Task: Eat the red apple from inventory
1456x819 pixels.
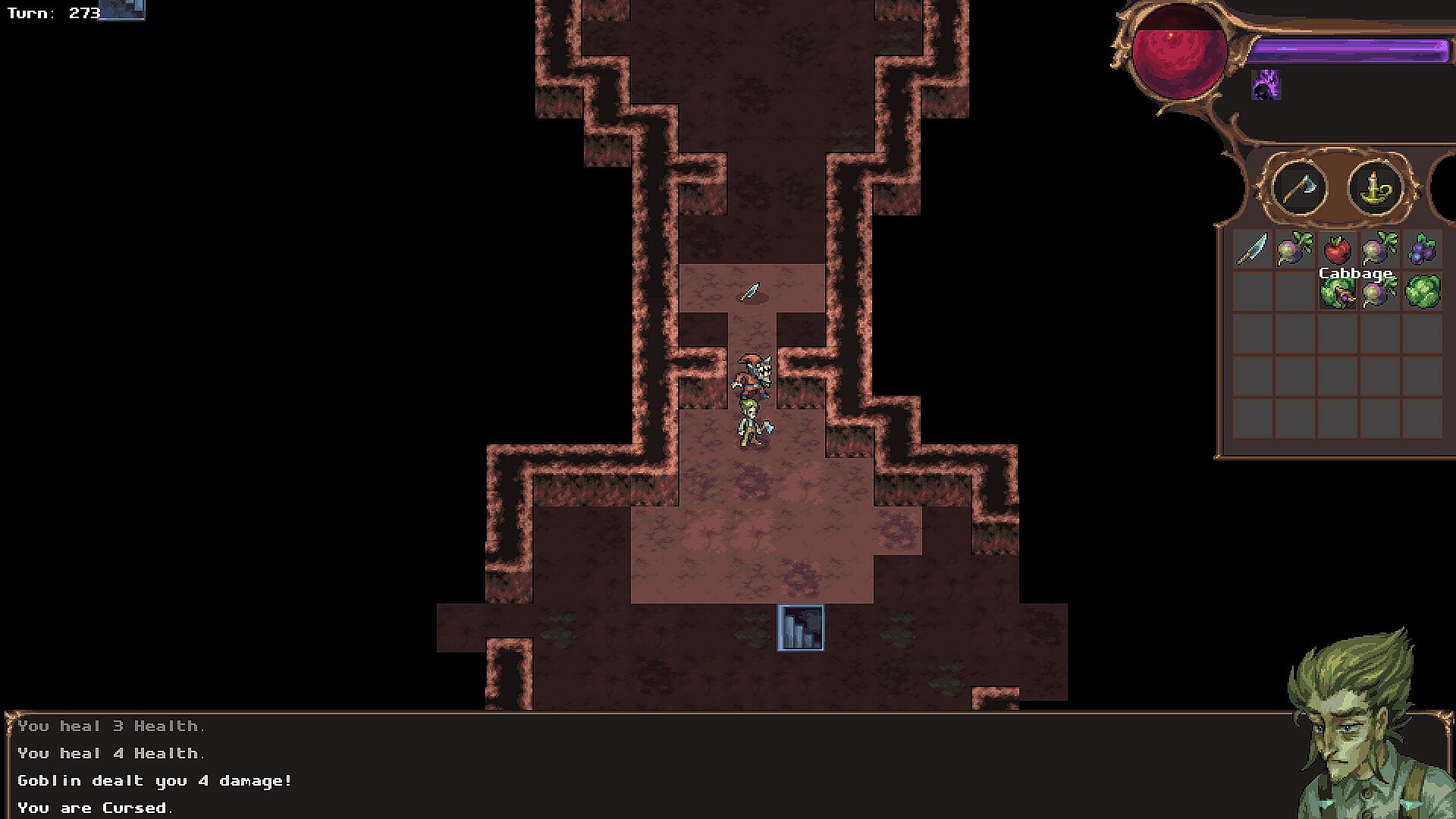Action: coord(1337,249)
